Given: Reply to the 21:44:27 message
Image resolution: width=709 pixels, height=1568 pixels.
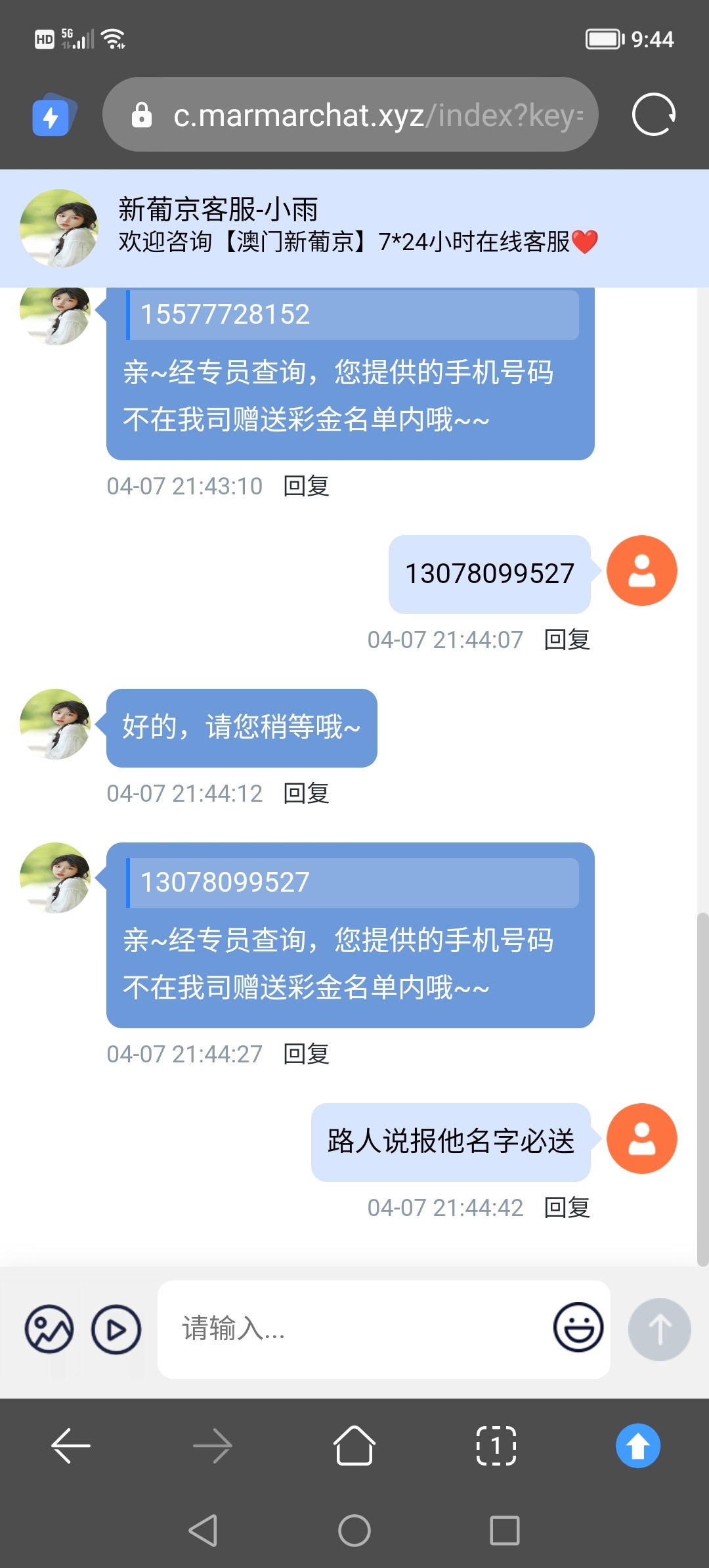Looking at the screenshot, I should [x=306, y=1054].
